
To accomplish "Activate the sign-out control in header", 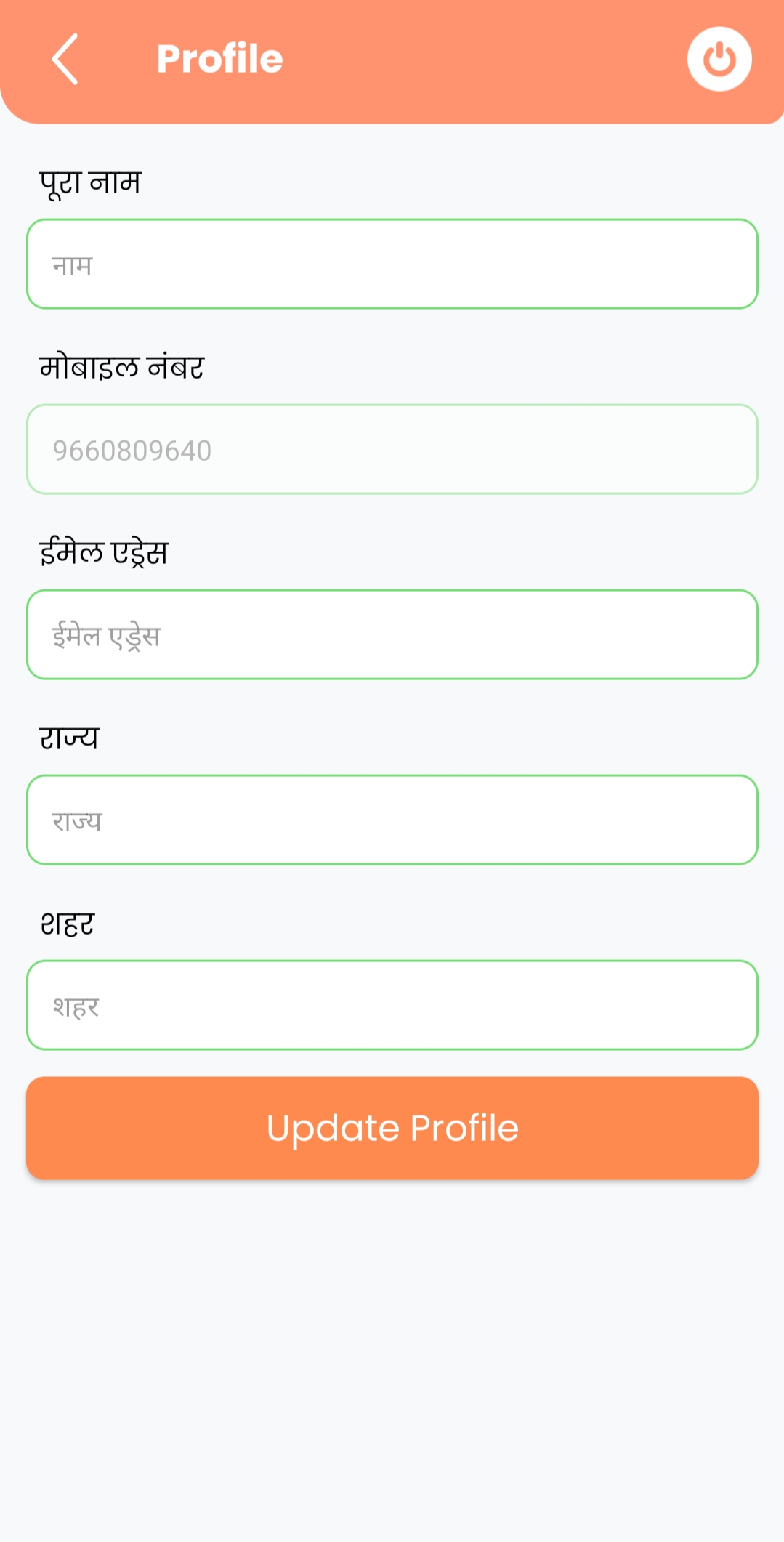I will (x=719, y=59).
